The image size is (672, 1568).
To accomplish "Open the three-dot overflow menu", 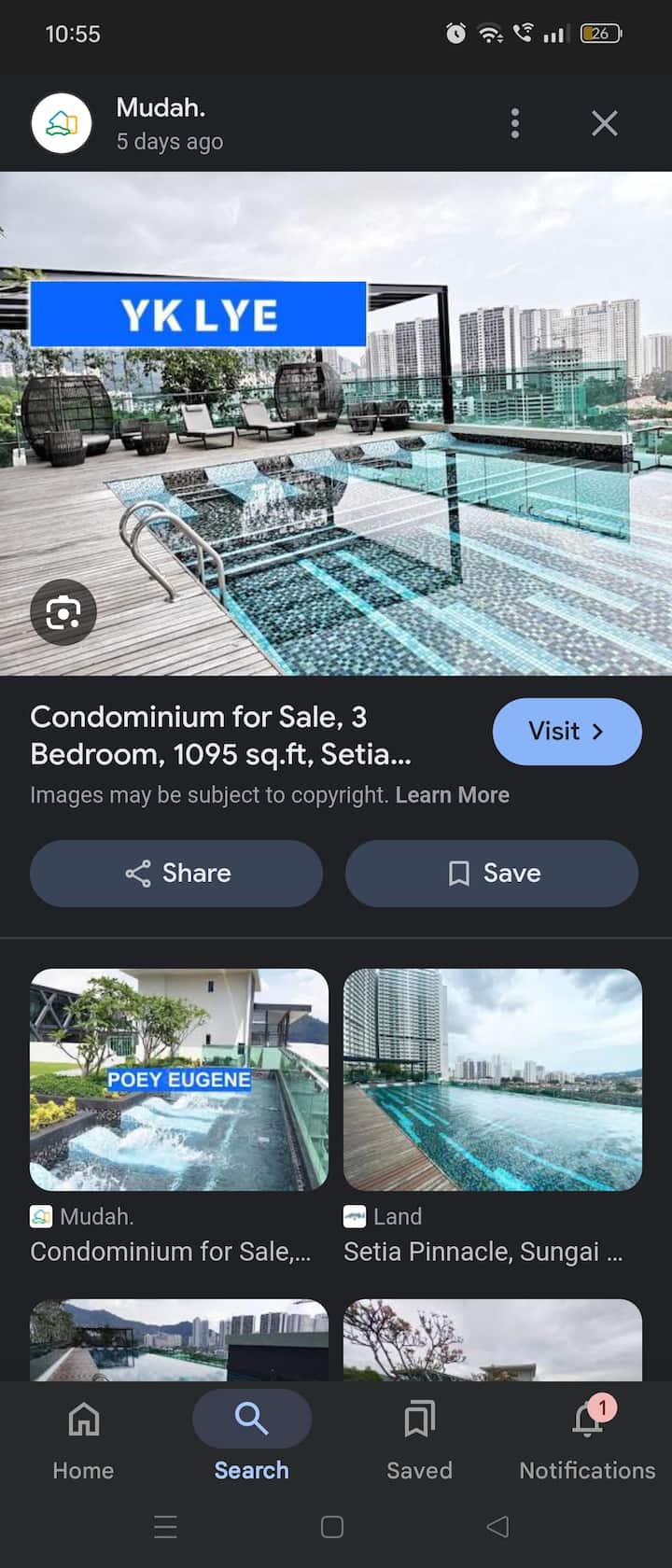I will point(514,123).
